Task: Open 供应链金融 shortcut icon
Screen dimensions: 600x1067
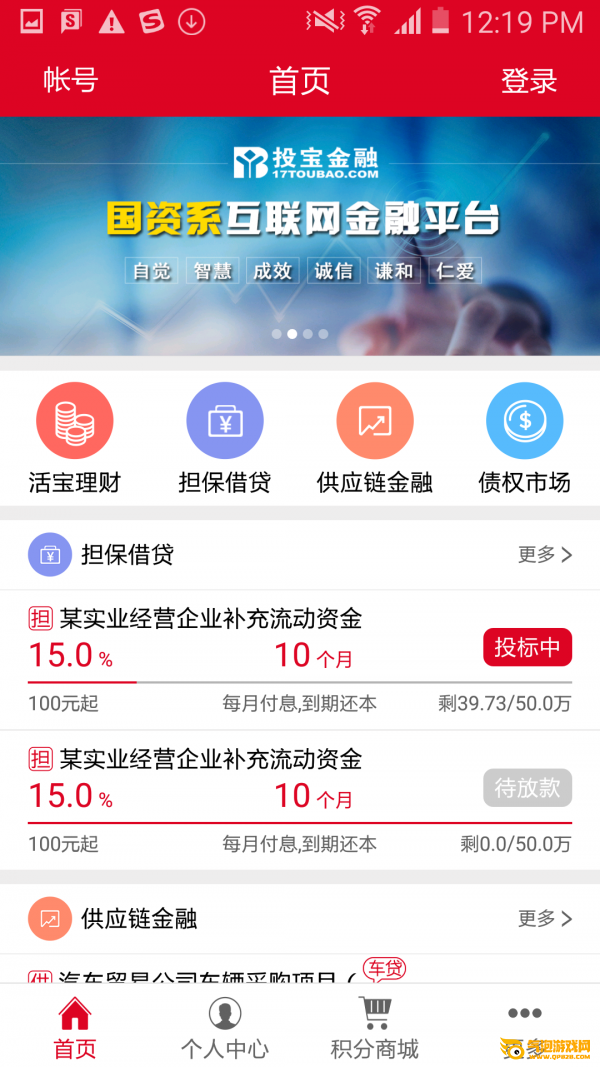Action: (x=375, y=421)
